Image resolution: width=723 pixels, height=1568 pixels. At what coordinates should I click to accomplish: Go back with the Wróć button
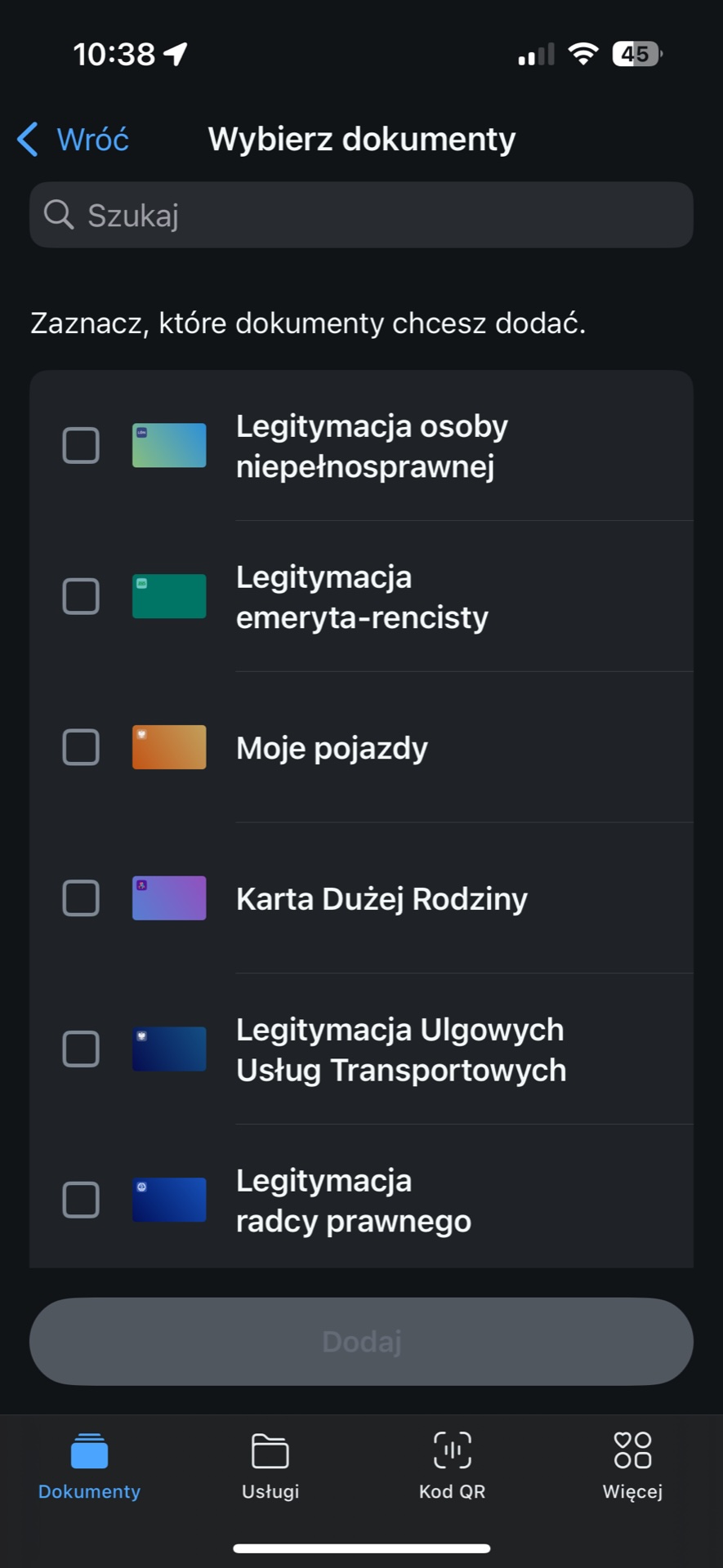click(x=74, y=140)
